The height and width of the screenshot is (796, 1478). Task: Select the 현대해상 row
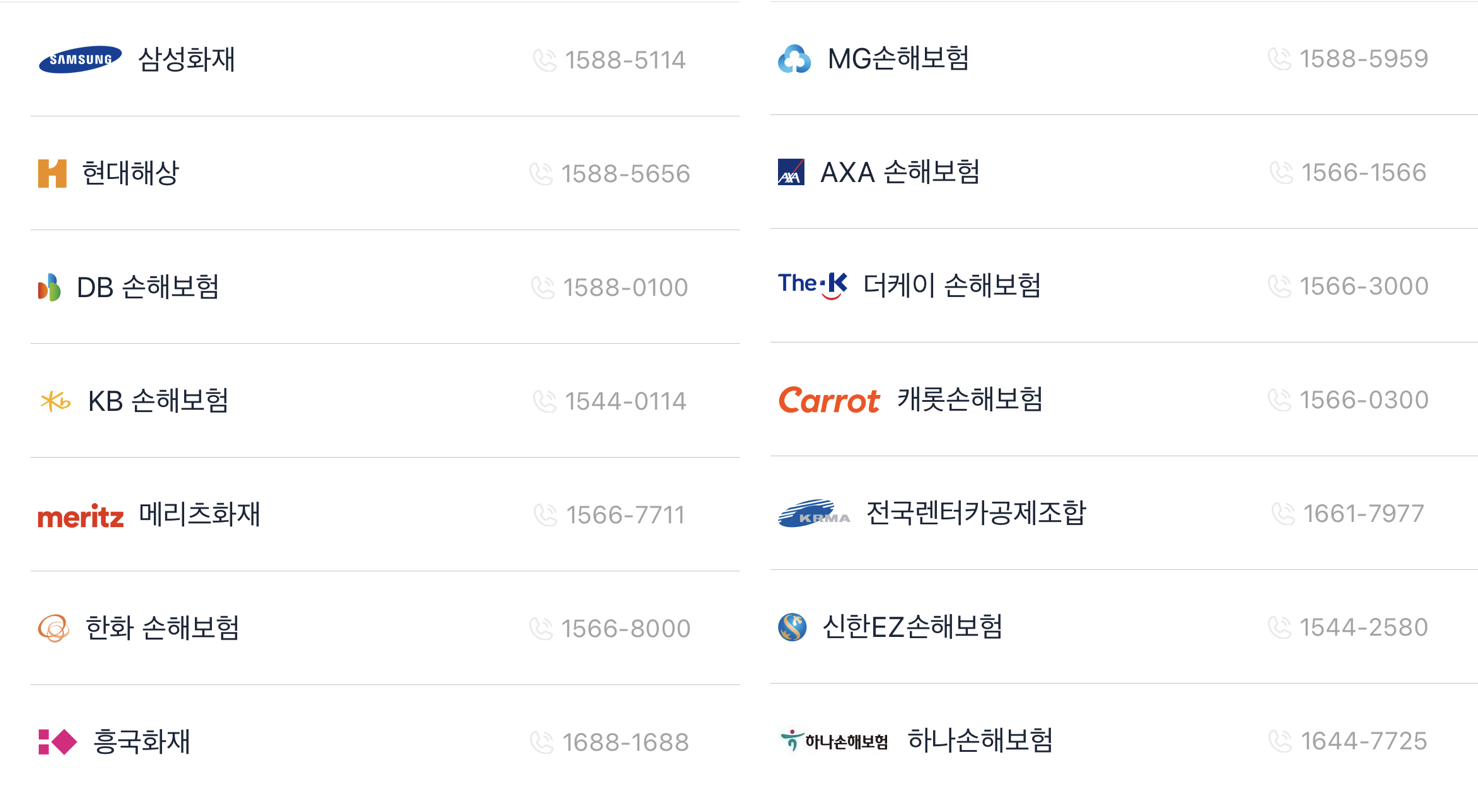(x=130, y=173)
